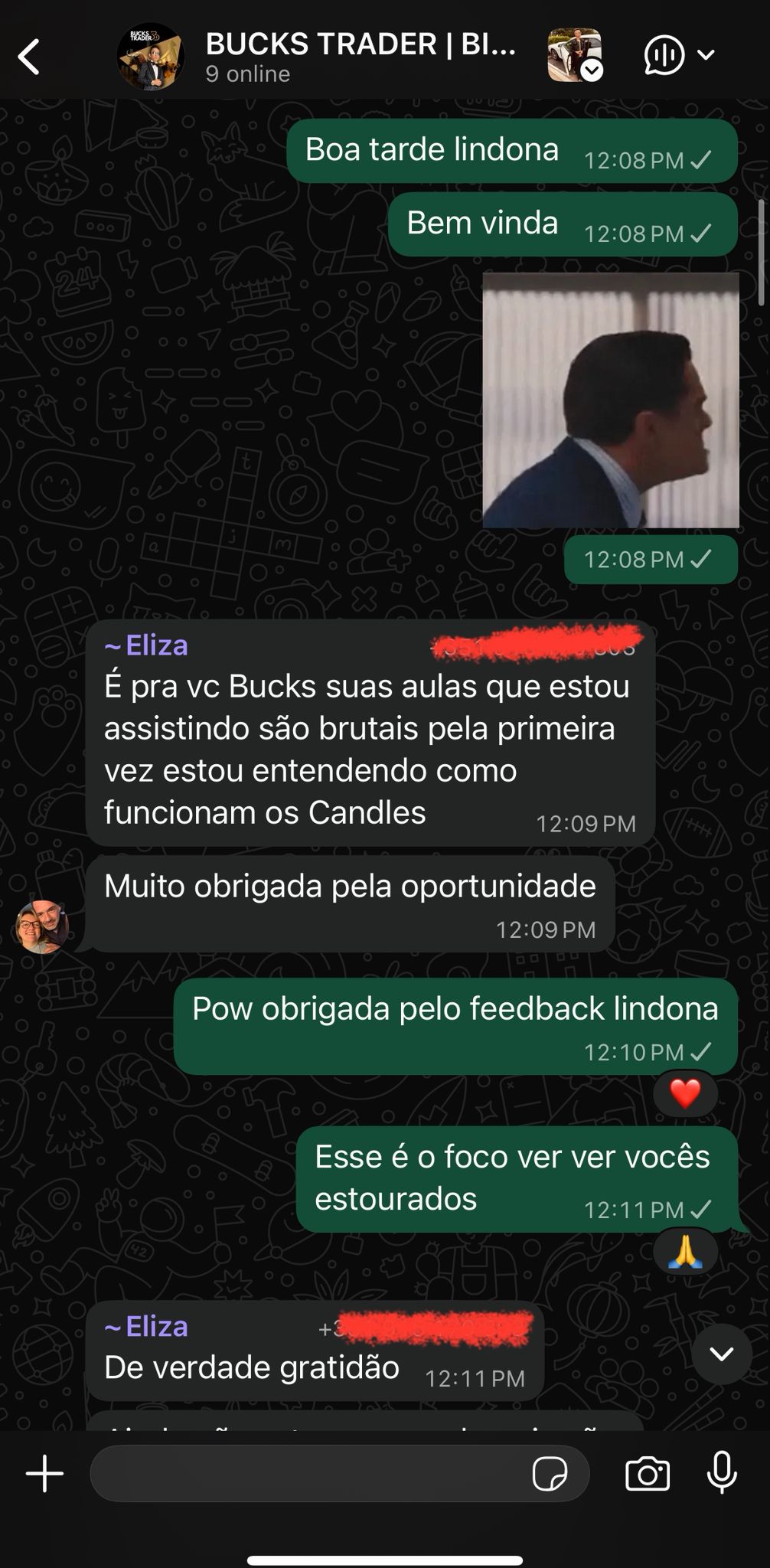Jump to the latest messages
The width and height of the screenshot is (770, 1568).
point(721,1354)
